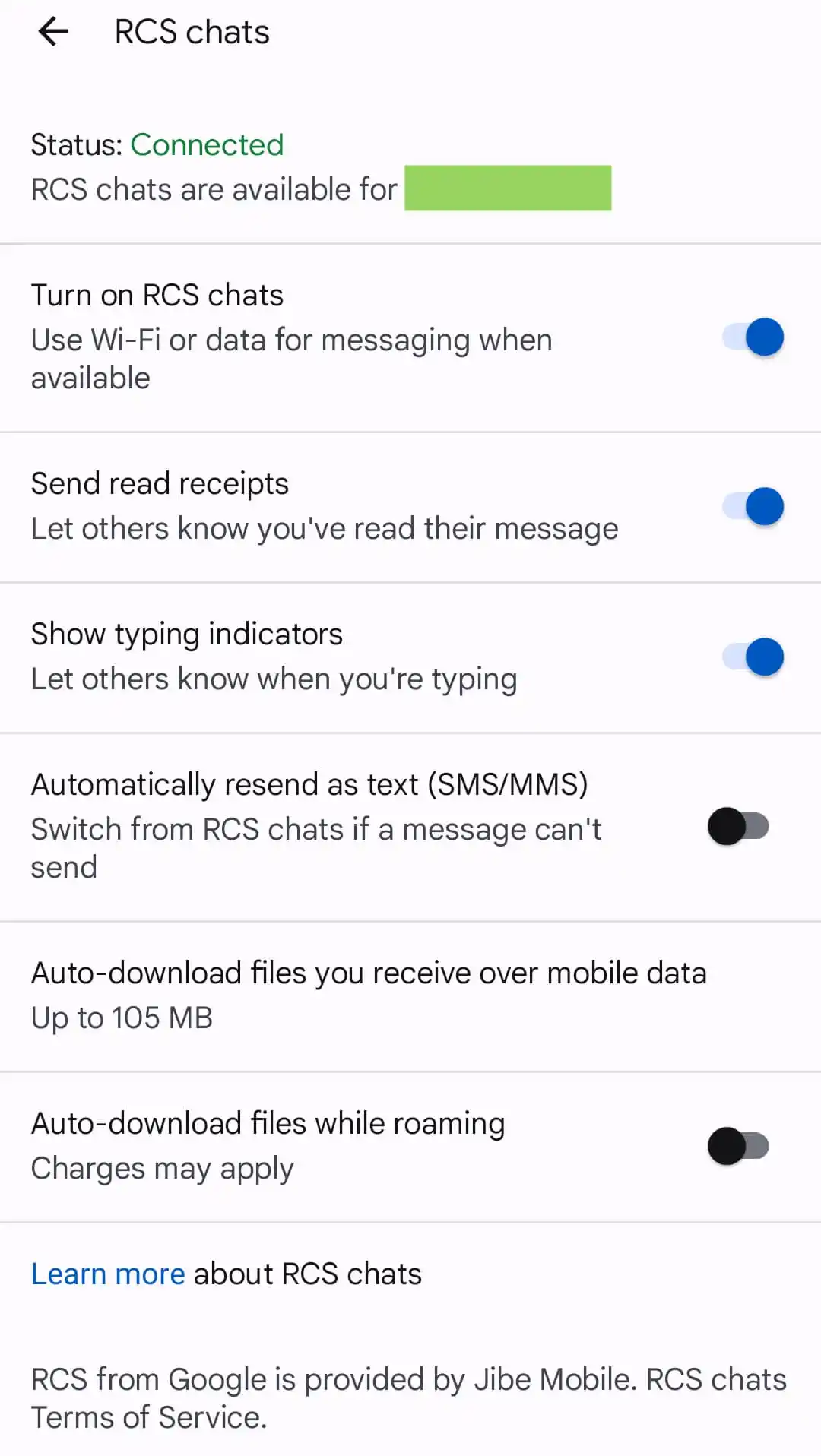Viewport: 821px width, 1456px height.
Task: Open the Learn more link
Action: pos(108,1274)
